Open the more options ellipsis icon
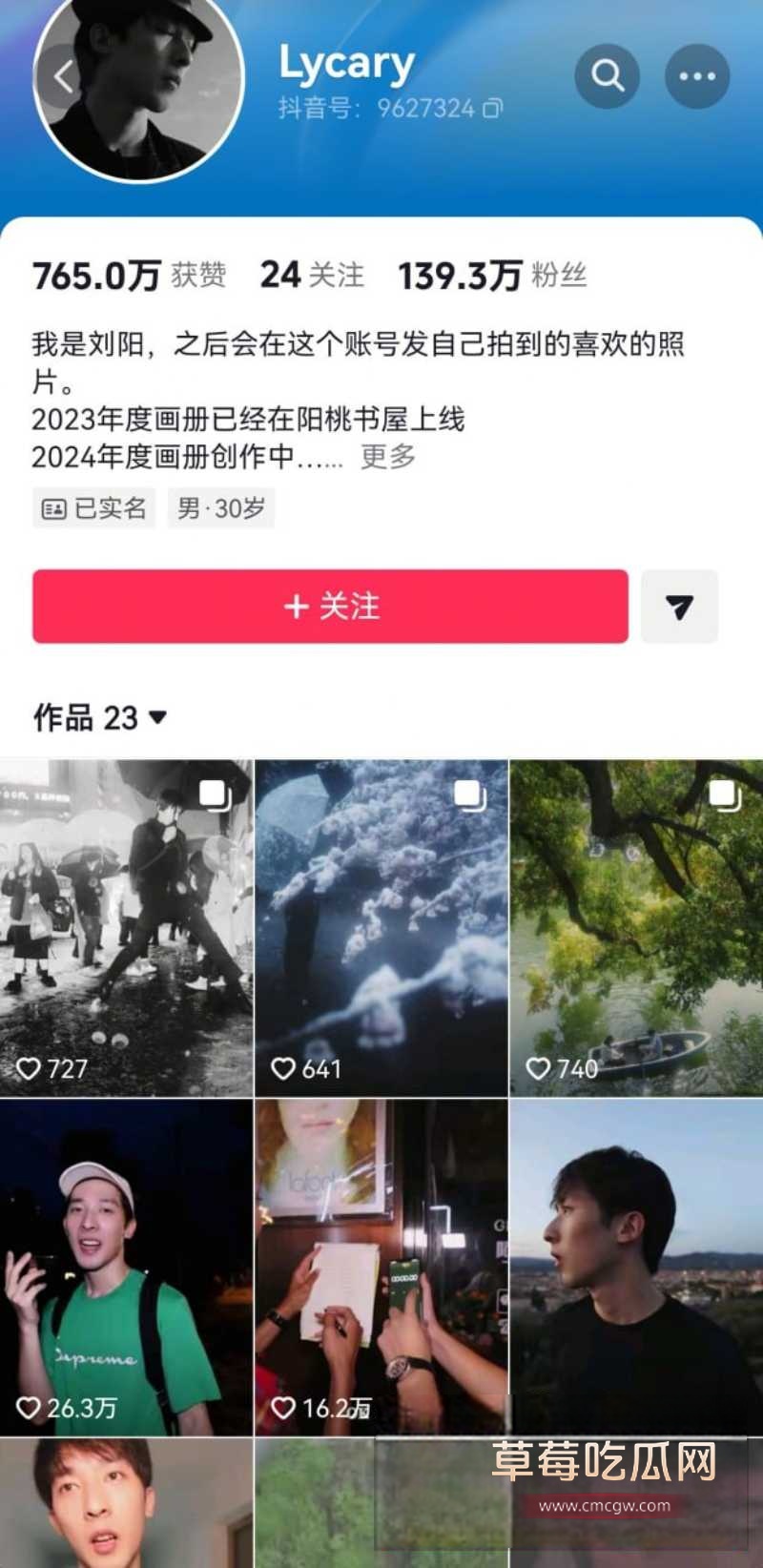Image resolution: width=763 pixels, height=1568 pixels. 696,76
